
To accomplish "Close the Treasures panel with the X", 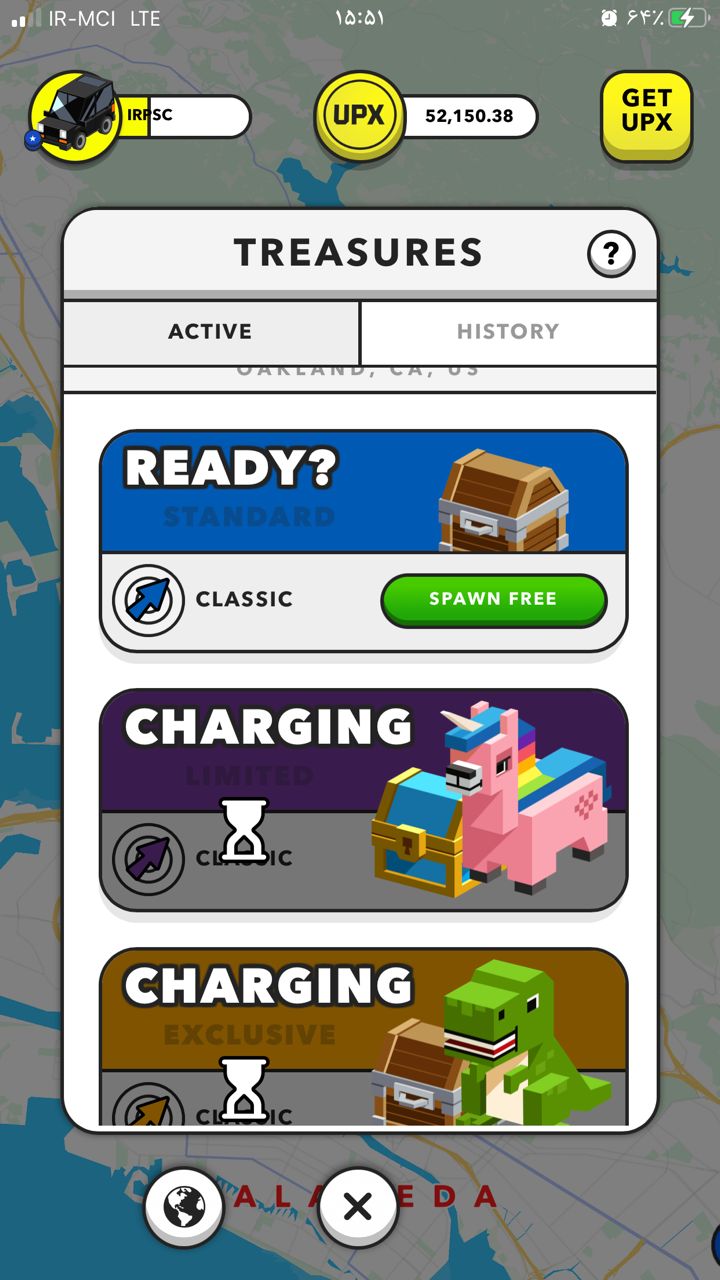I will pyautogui.click(x=357, y=1207).
